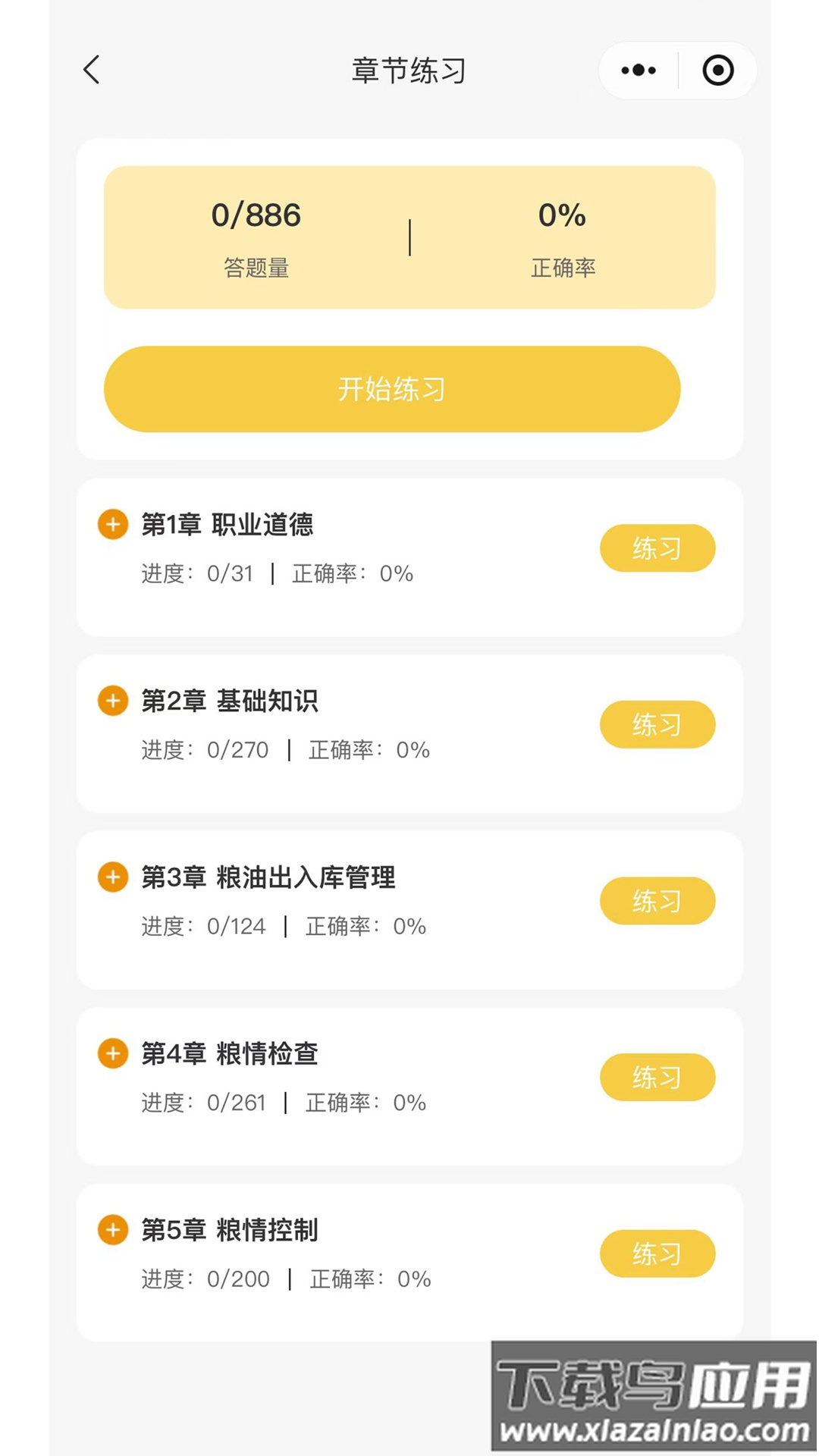This screenshot has width=819, height=1456.
Task: Expand the 第5章 粮情控制 section
Action: click(231, 1230)
